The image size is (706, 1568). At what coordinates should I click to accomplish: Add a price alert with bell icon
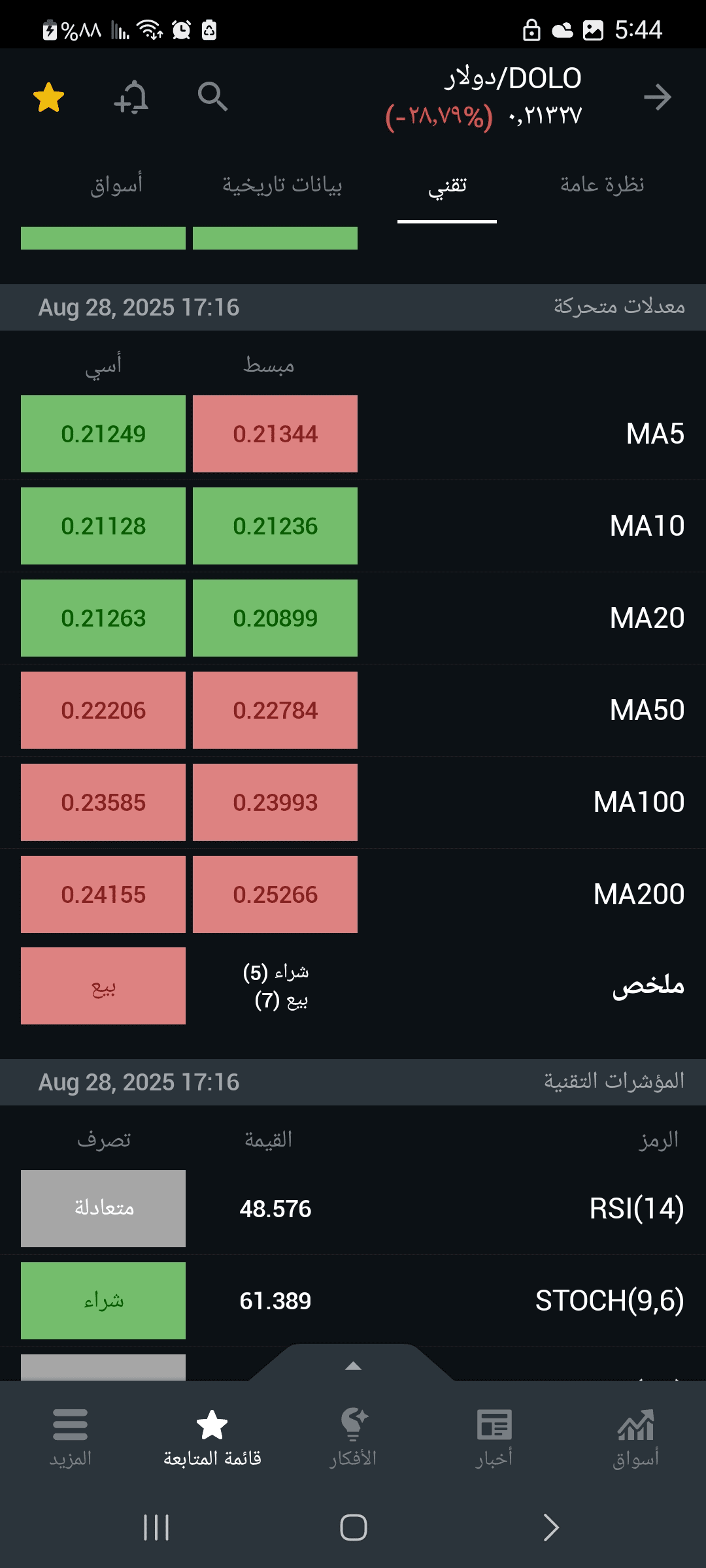[x=131, y=97]
